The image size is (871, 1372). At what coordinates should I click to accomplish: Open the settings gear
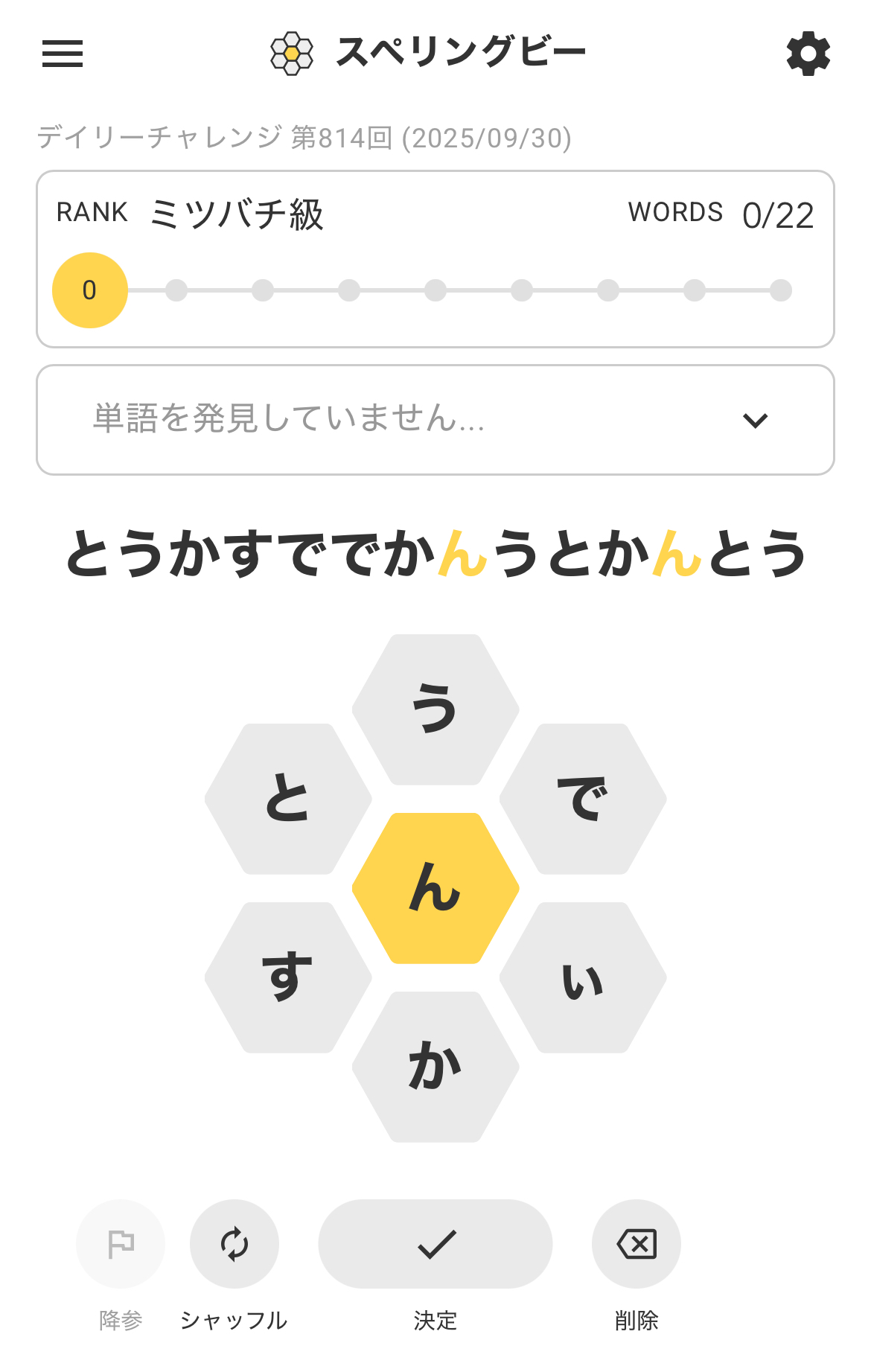click(x=808, y=54)
